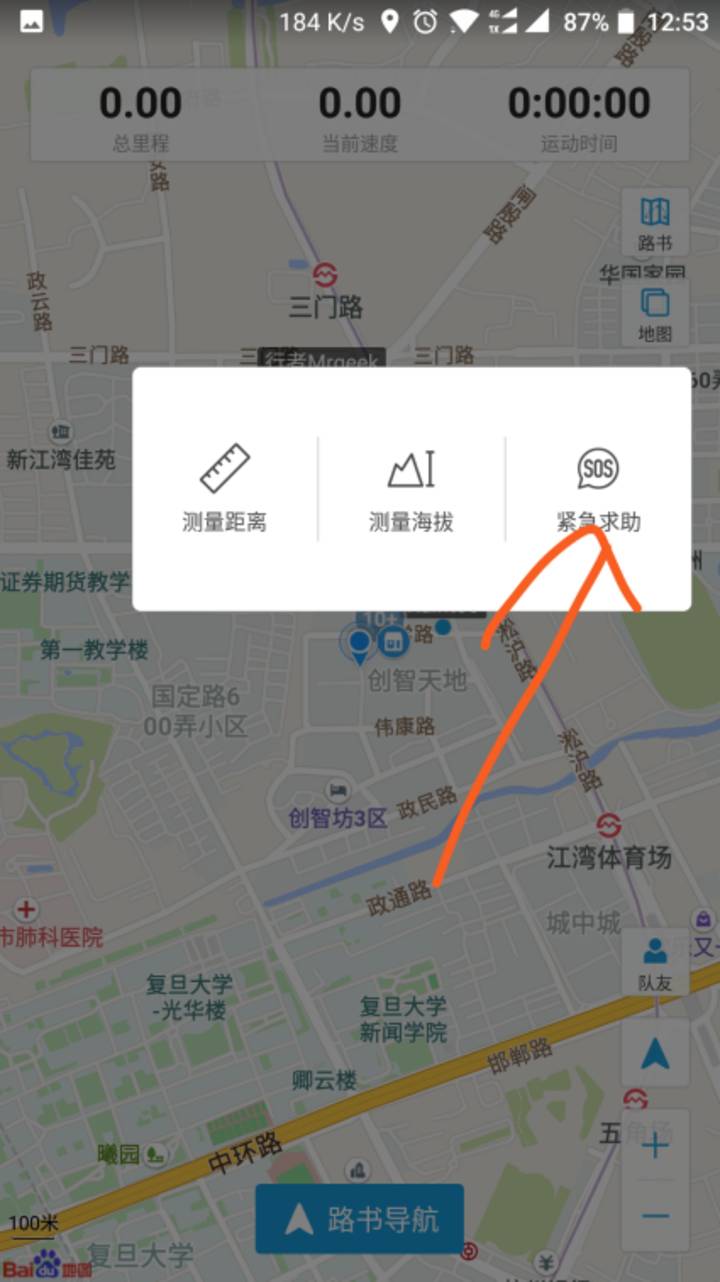Screen dimensions: 720x1282
Task: Switch map layer via 地图 button
Action: [655, 314]
